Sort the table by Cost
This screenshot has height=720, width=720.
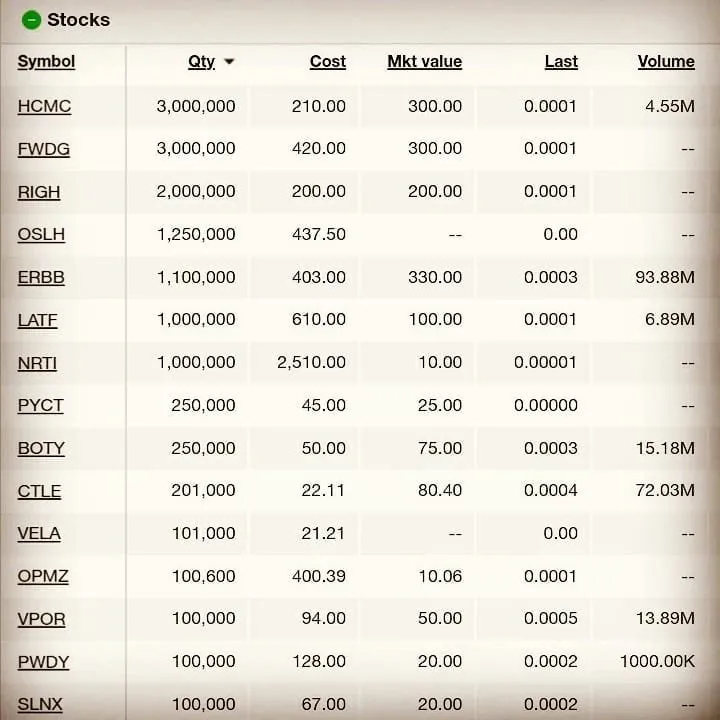[327, 62]
